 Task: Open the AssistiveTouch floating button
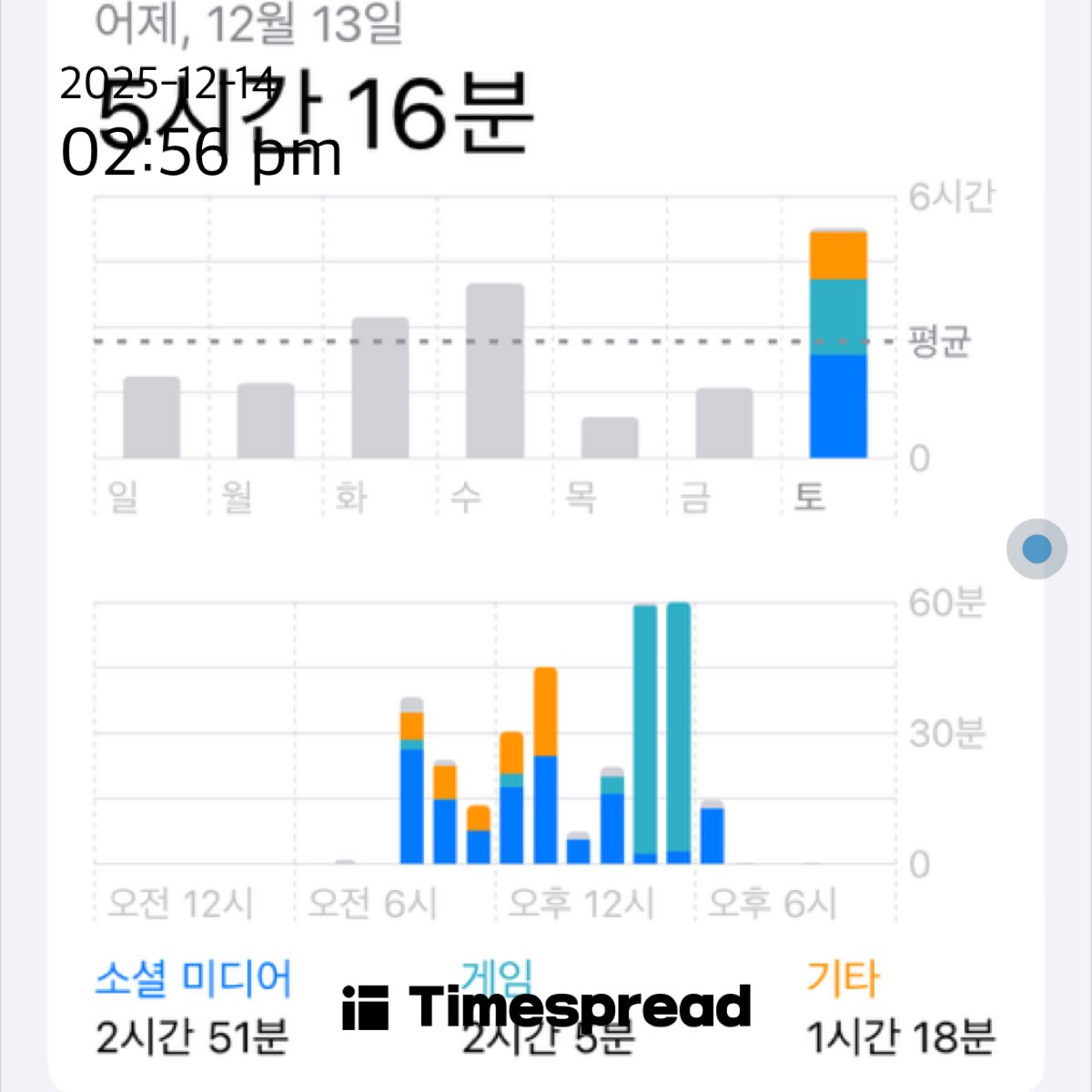tap(1036, 549)
